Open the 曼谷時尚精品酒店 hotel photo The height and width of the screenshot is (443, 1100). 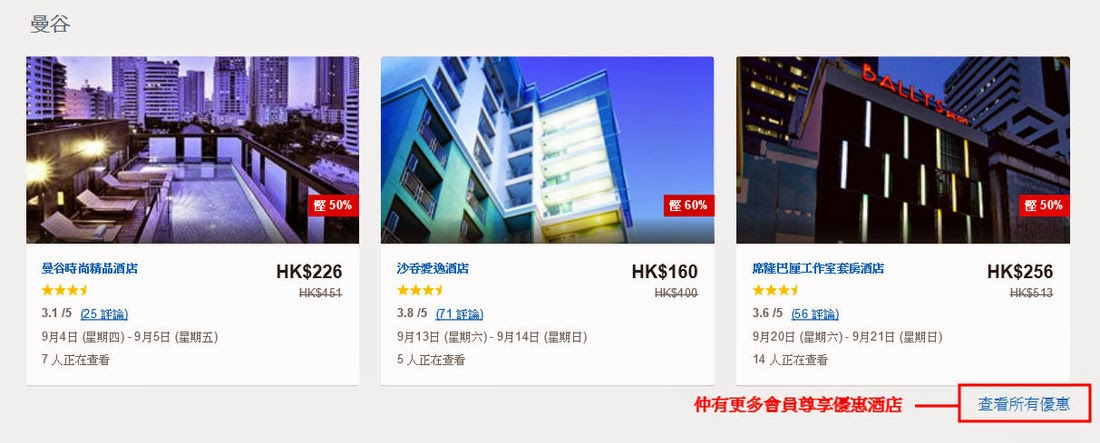coord(192,149)
